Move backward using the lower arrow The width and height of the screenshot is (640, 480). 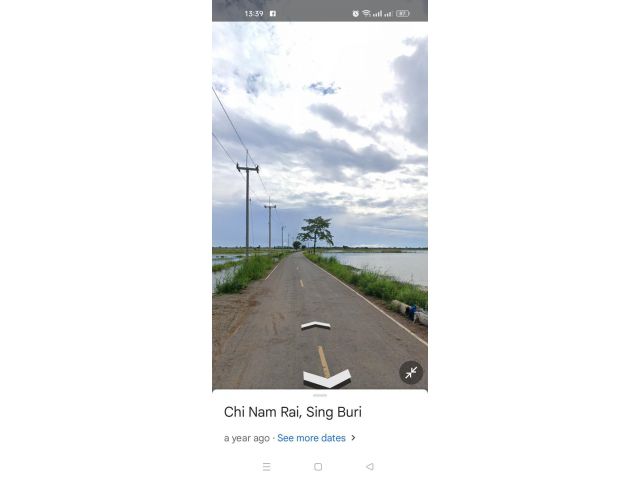[x=327, y=378]
